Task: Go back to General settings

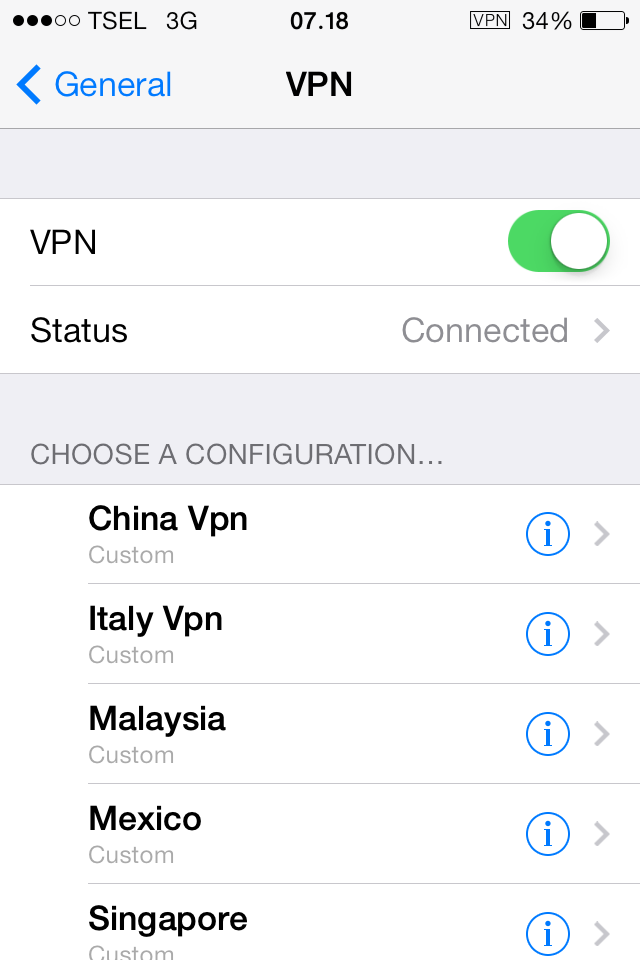Action: (95, 85)
